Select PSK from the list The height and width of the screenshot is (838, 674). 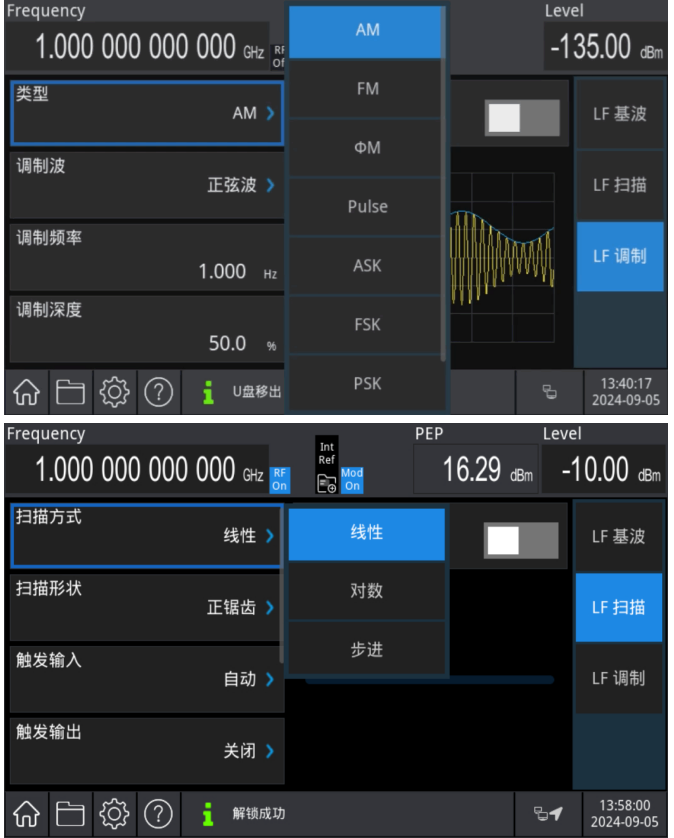[367, 383]
